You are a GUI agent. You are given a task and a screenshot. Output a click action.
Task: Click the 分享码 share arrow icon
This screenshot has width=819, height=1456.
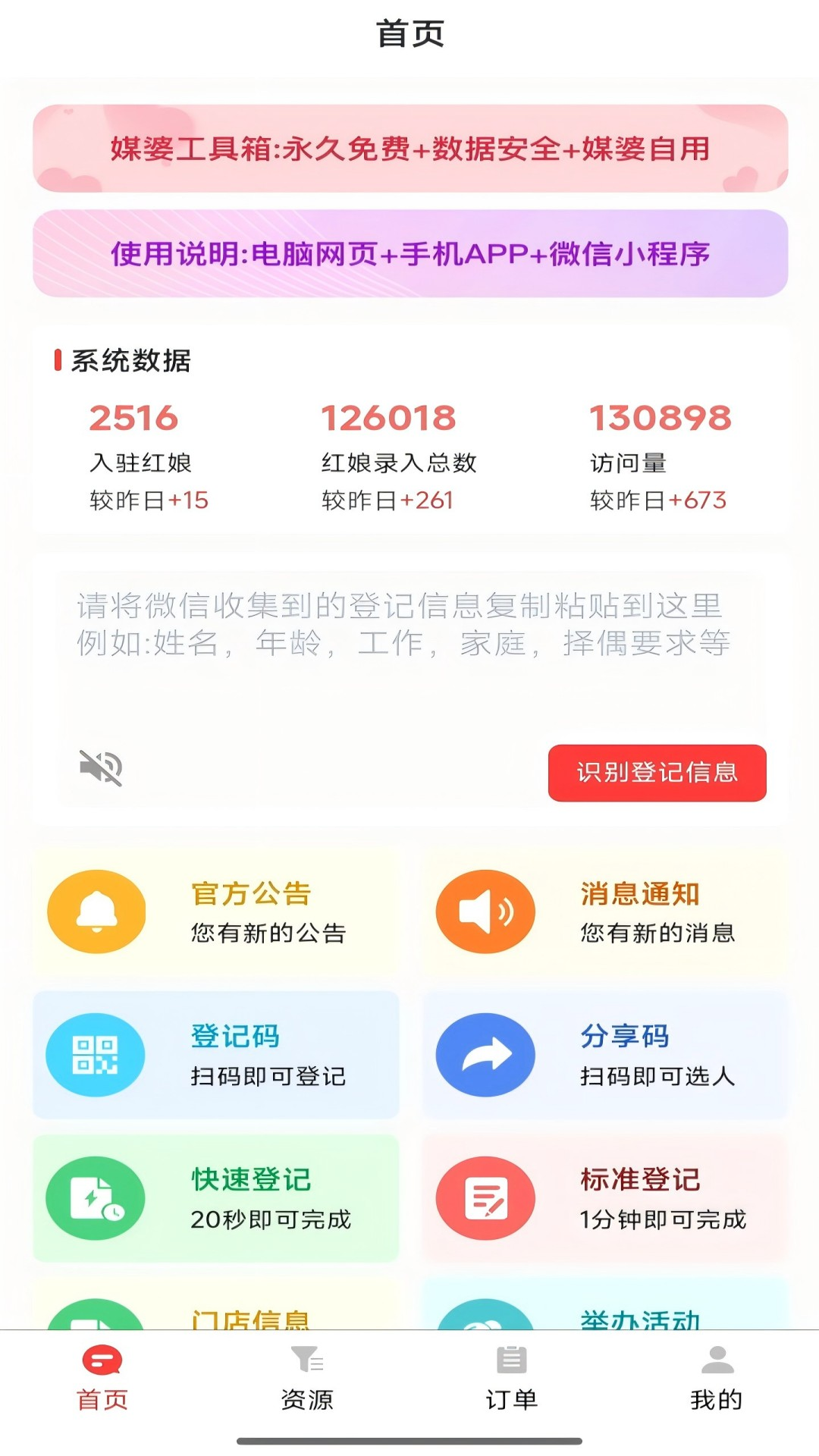click(x=485, y=1055)
